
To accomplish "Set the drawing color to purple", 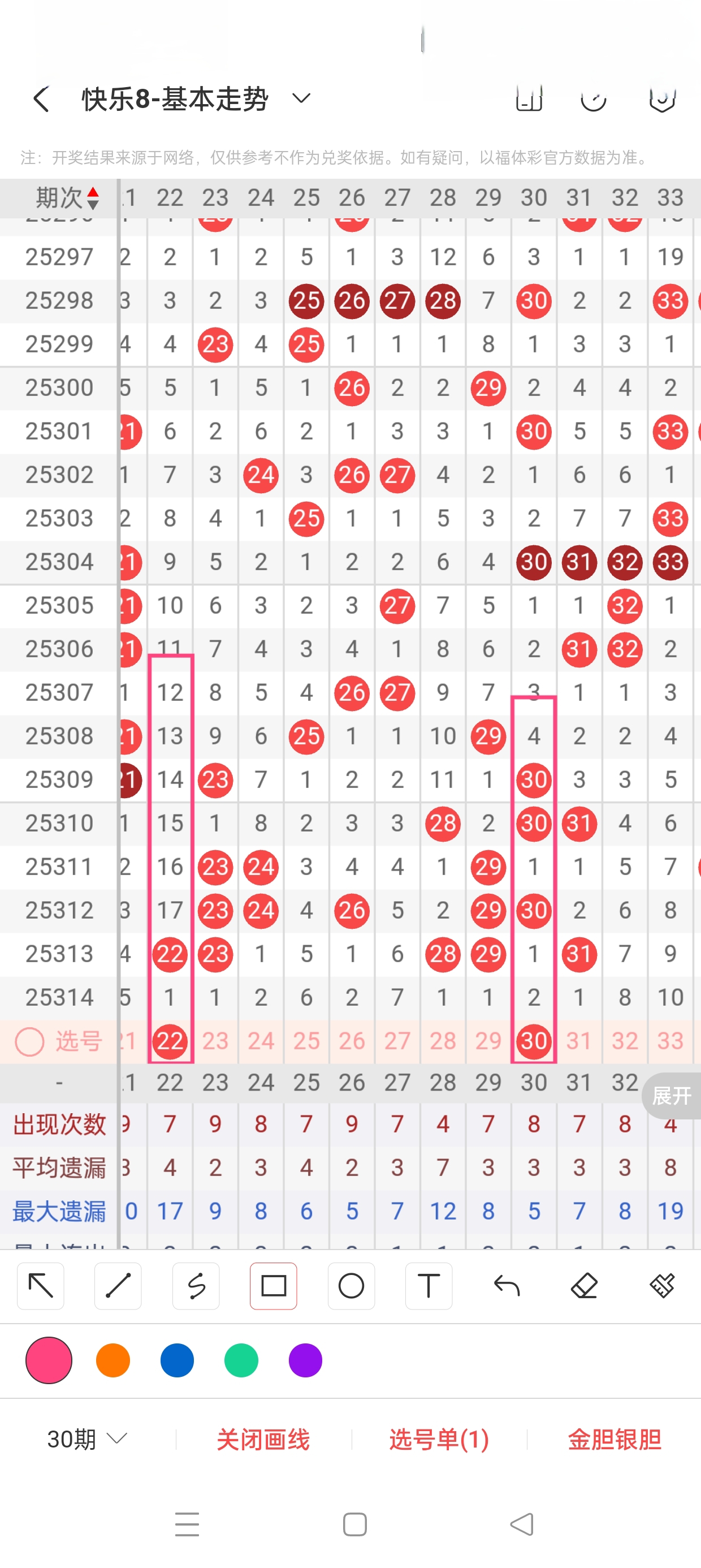I will click(x=305, y=1360).
